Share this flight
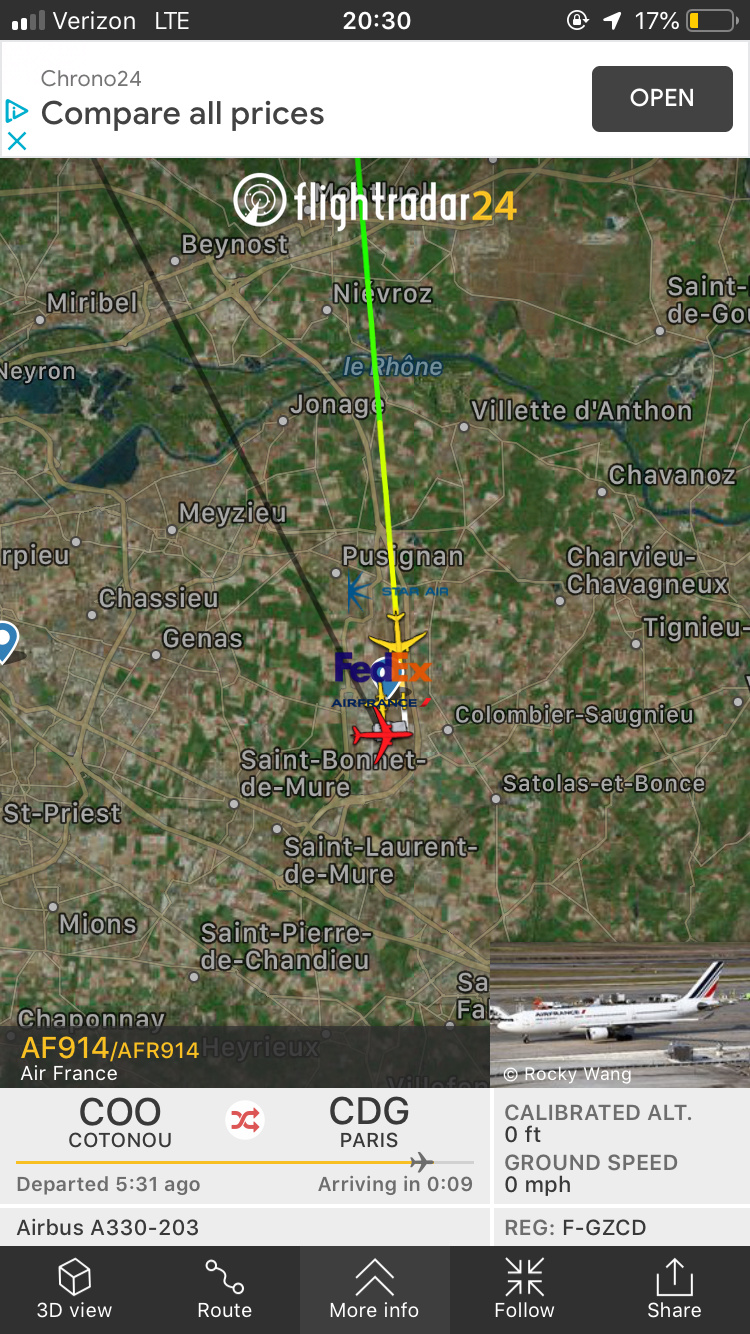750x1334 pixels. (x=674, y=1289)
